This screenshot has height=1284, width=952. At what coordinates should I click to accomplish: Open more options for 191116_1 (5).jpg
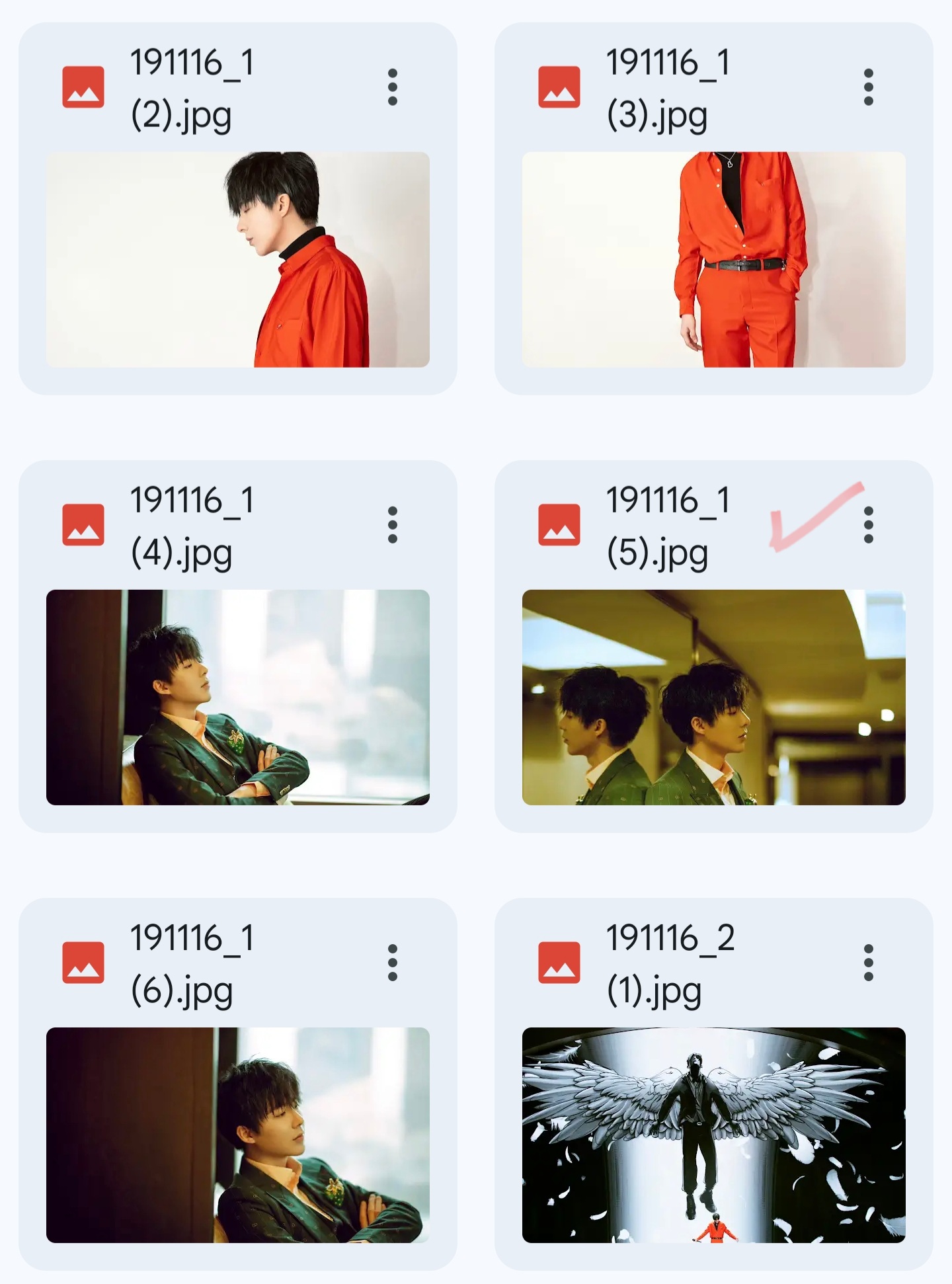click(869, 525)
